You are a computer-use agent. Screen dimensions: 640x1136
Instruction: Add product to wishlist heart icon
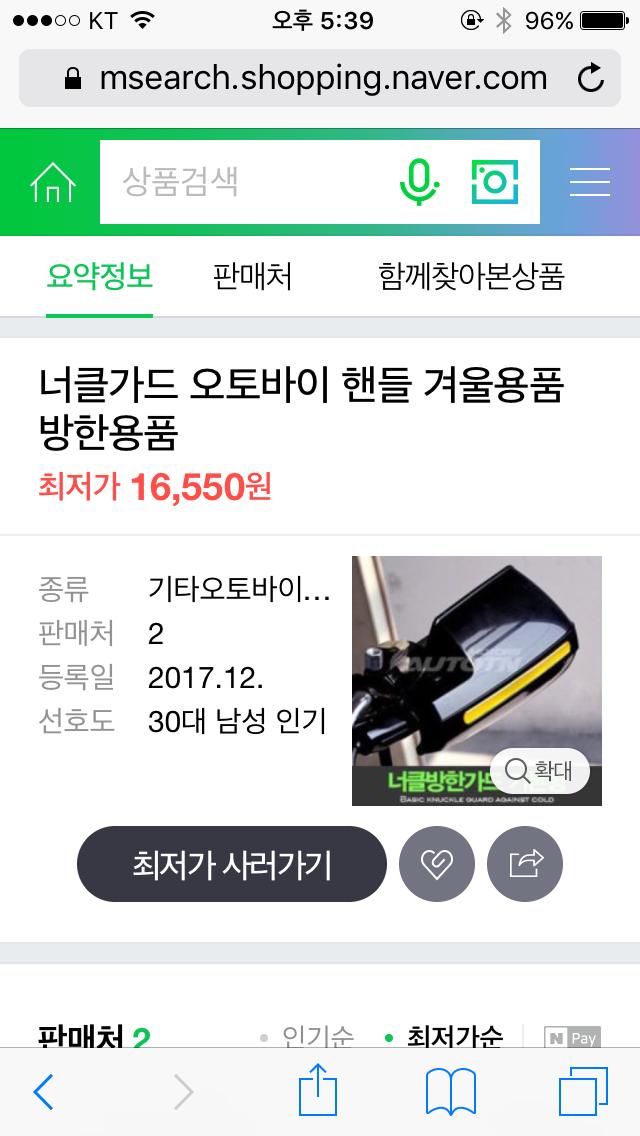click(x=436, y=864)
